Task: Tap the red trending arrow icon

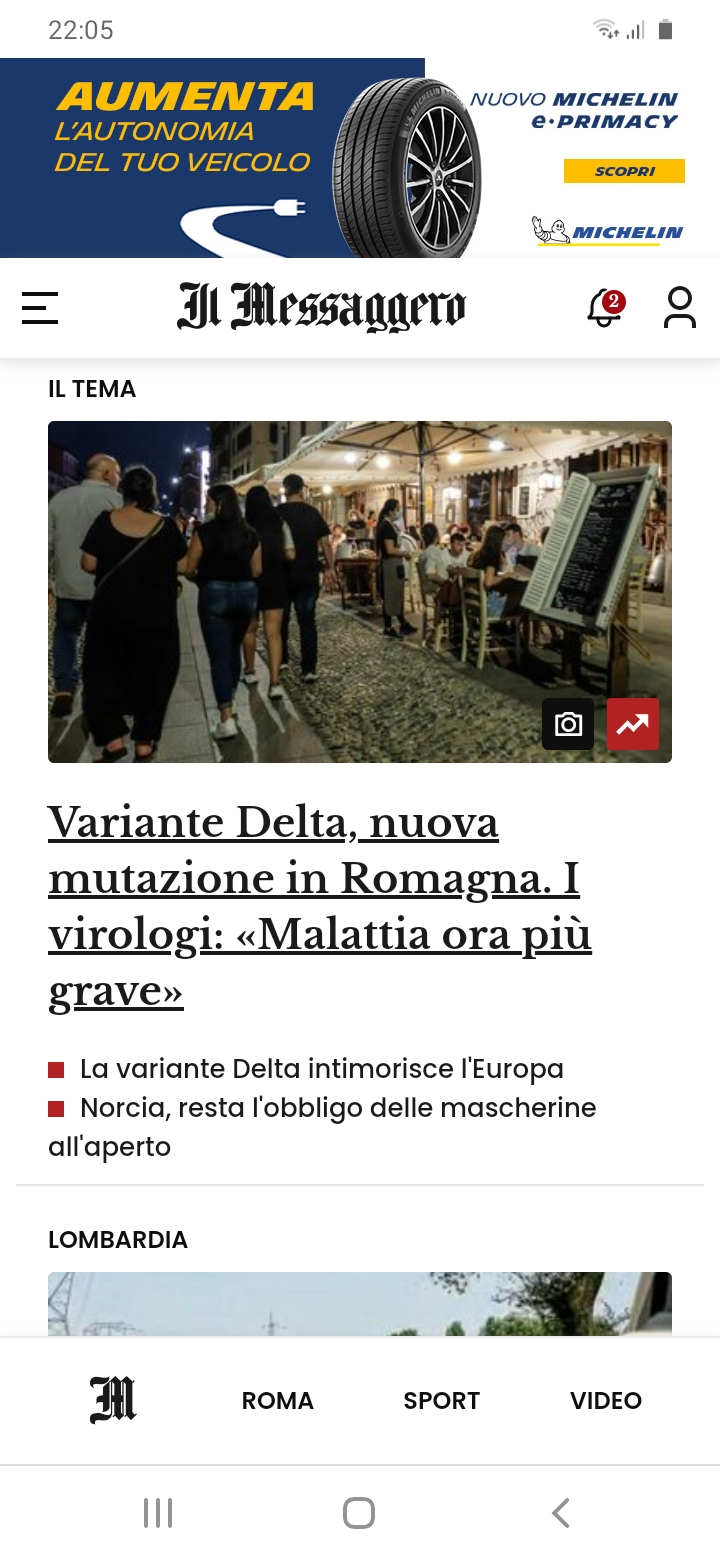Action: click(x=633, y=724)
